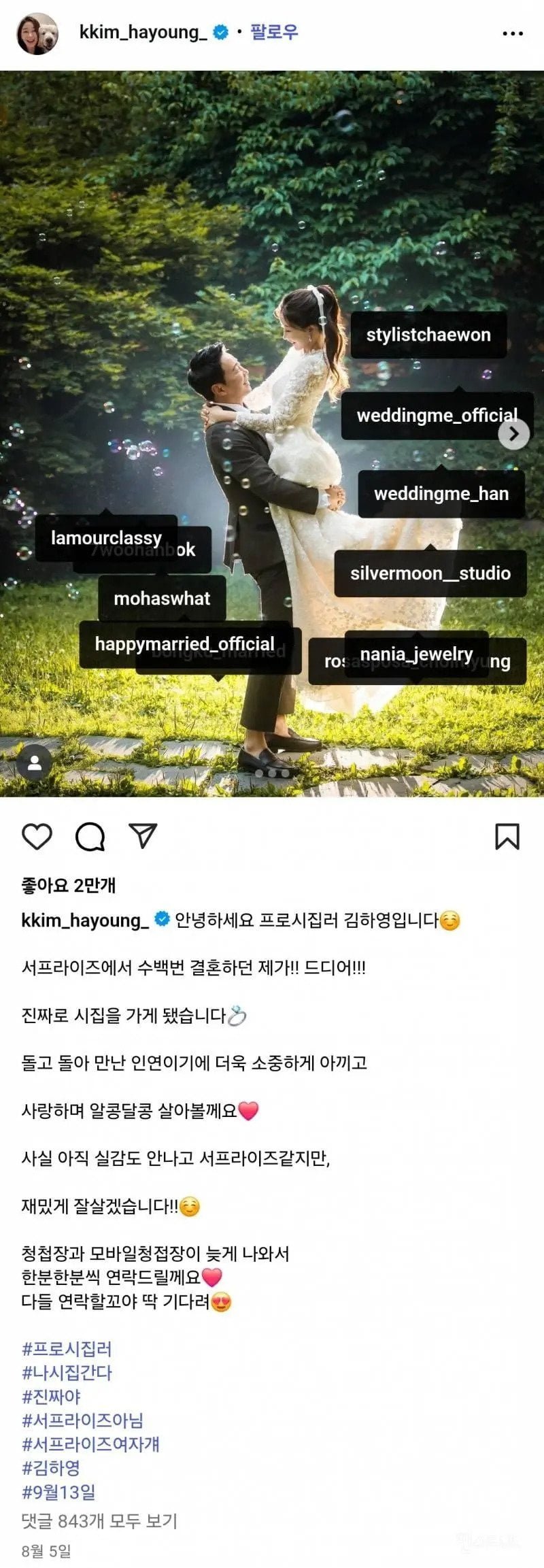The width and height of the screenshot is (544, 1568).
Task: Tap the tagged people icon on photo
Action: pyautogui.click(x=35, y=763)
